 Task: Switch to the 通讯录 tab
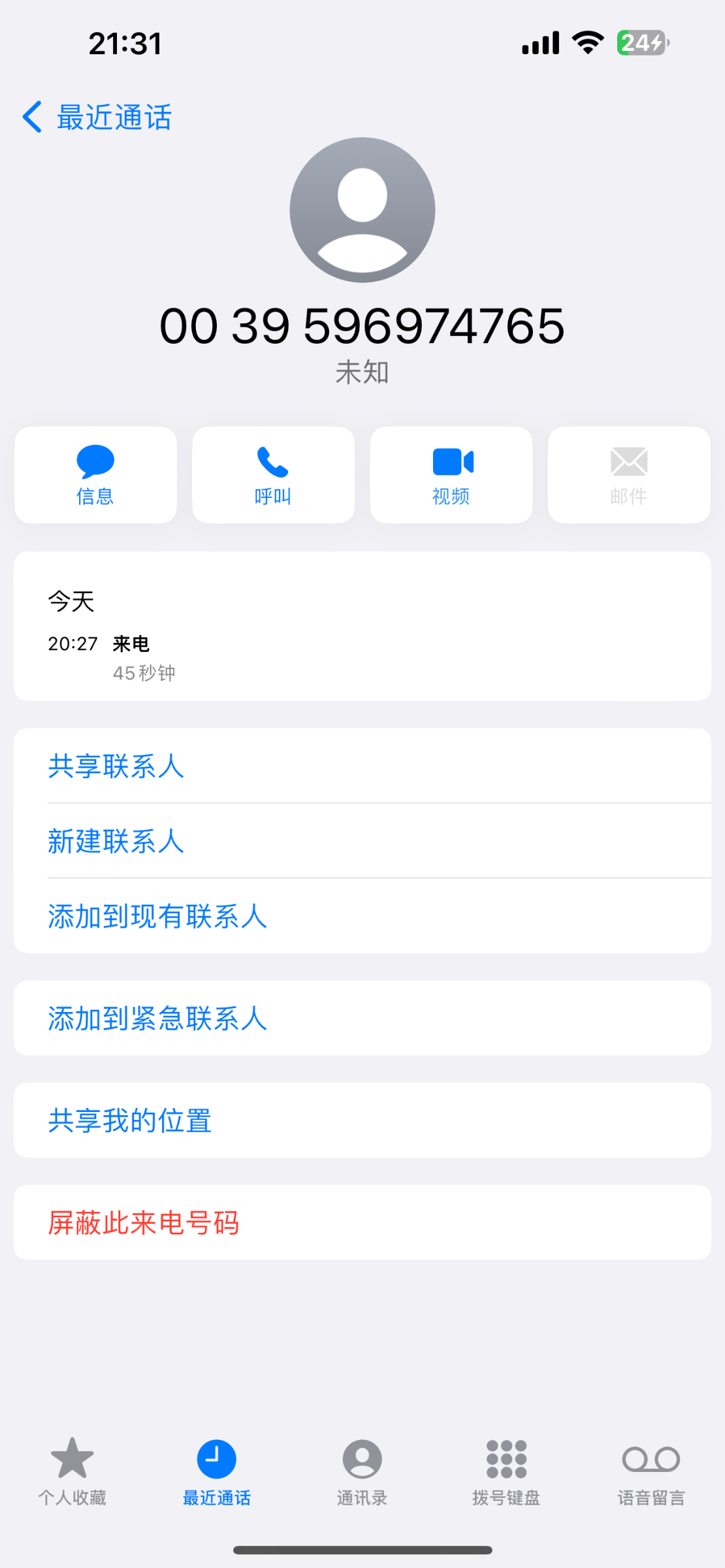(362, 1470)
